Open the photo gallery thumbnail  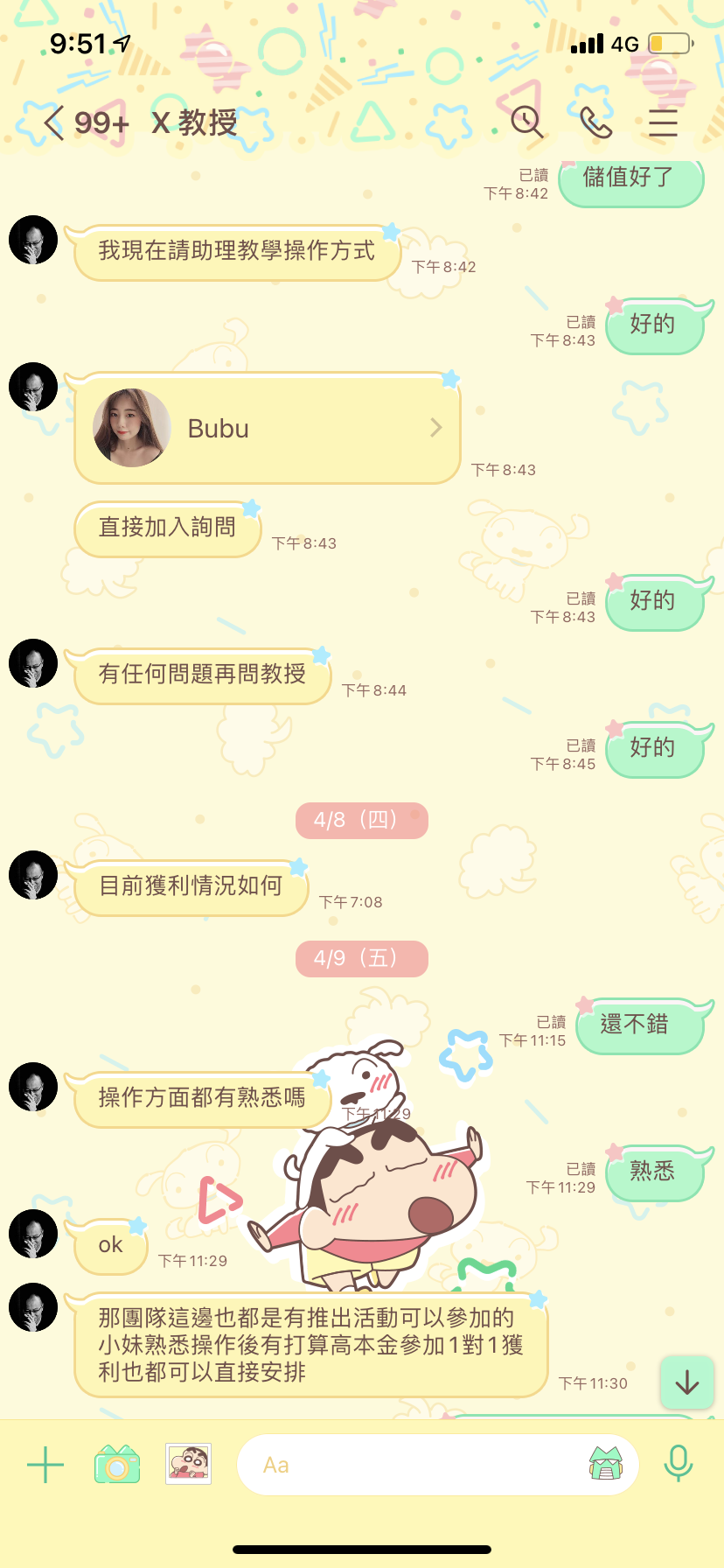pyautogui.click(x=189, y=1464)
